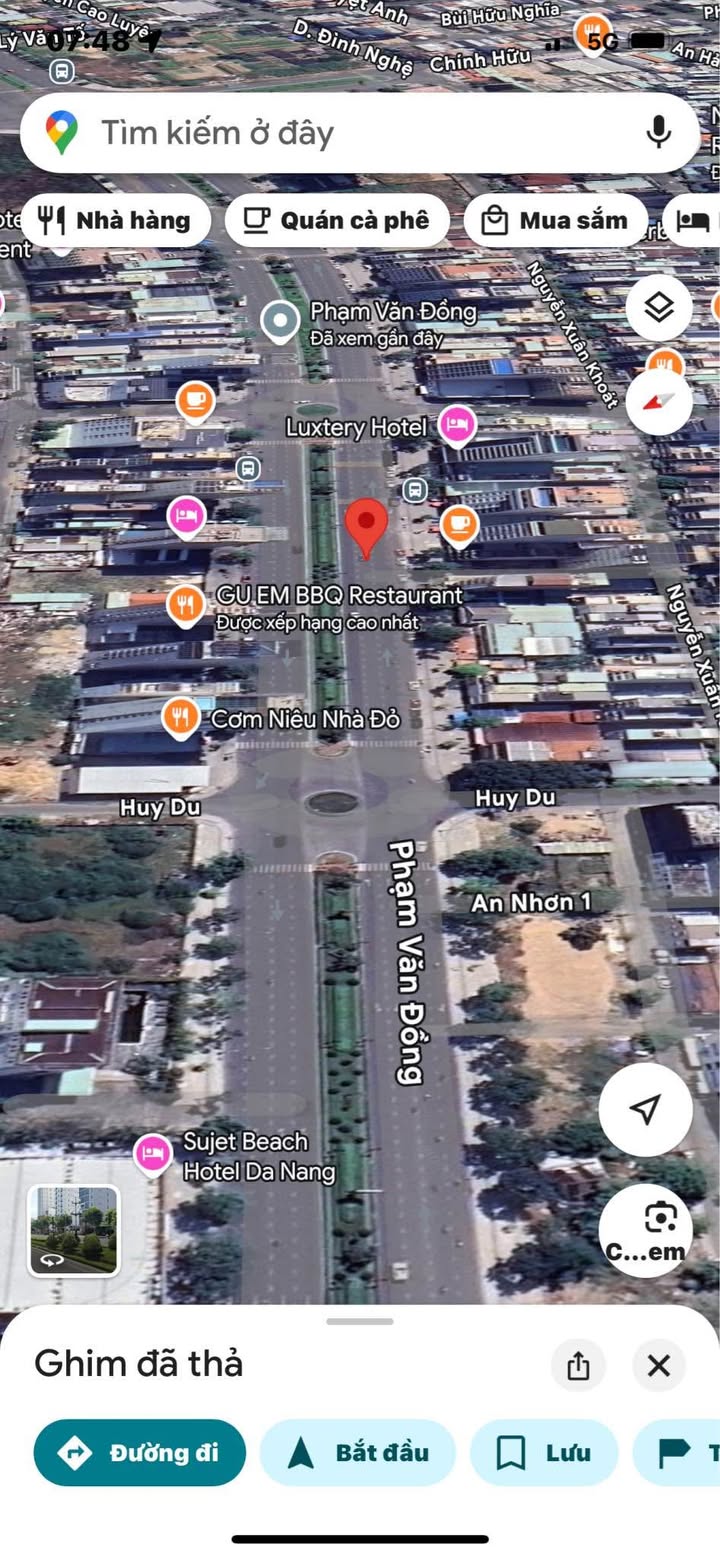Open the Street View preview thumbnail
The width and height of the screenshot is (720, 1557).
coord(74,1231)
